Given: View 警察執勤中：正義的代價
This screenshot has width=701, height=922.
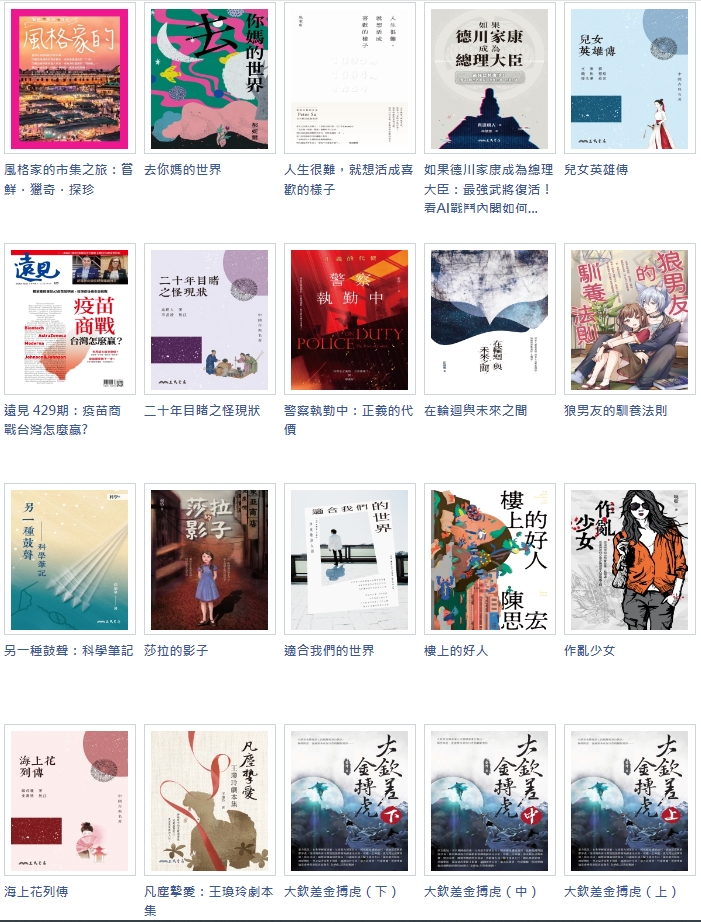Looking at the screenshot, I should point(350,319).
